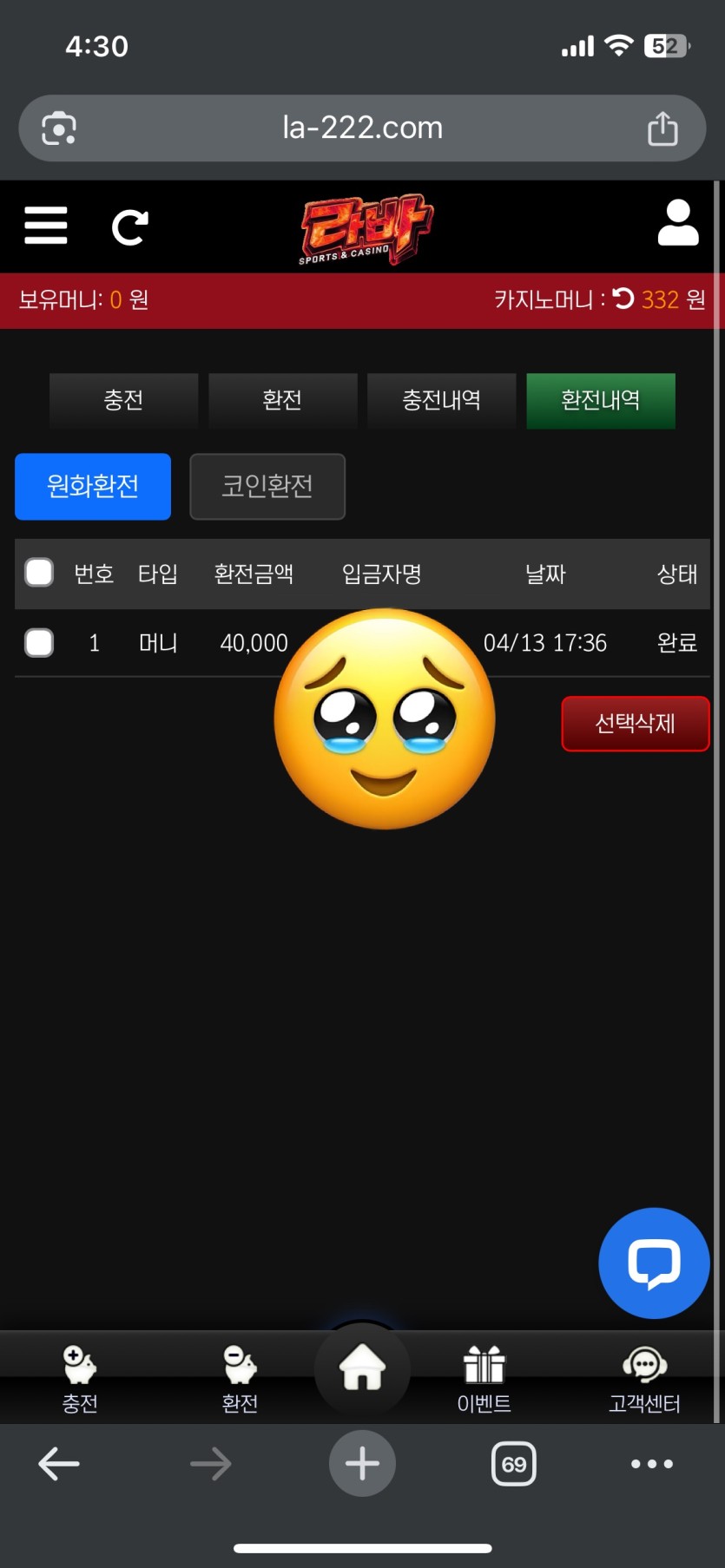Switch to the 충전 tab at top
This screenshot has width=725, height=1568.
click(x=123, y=400)
